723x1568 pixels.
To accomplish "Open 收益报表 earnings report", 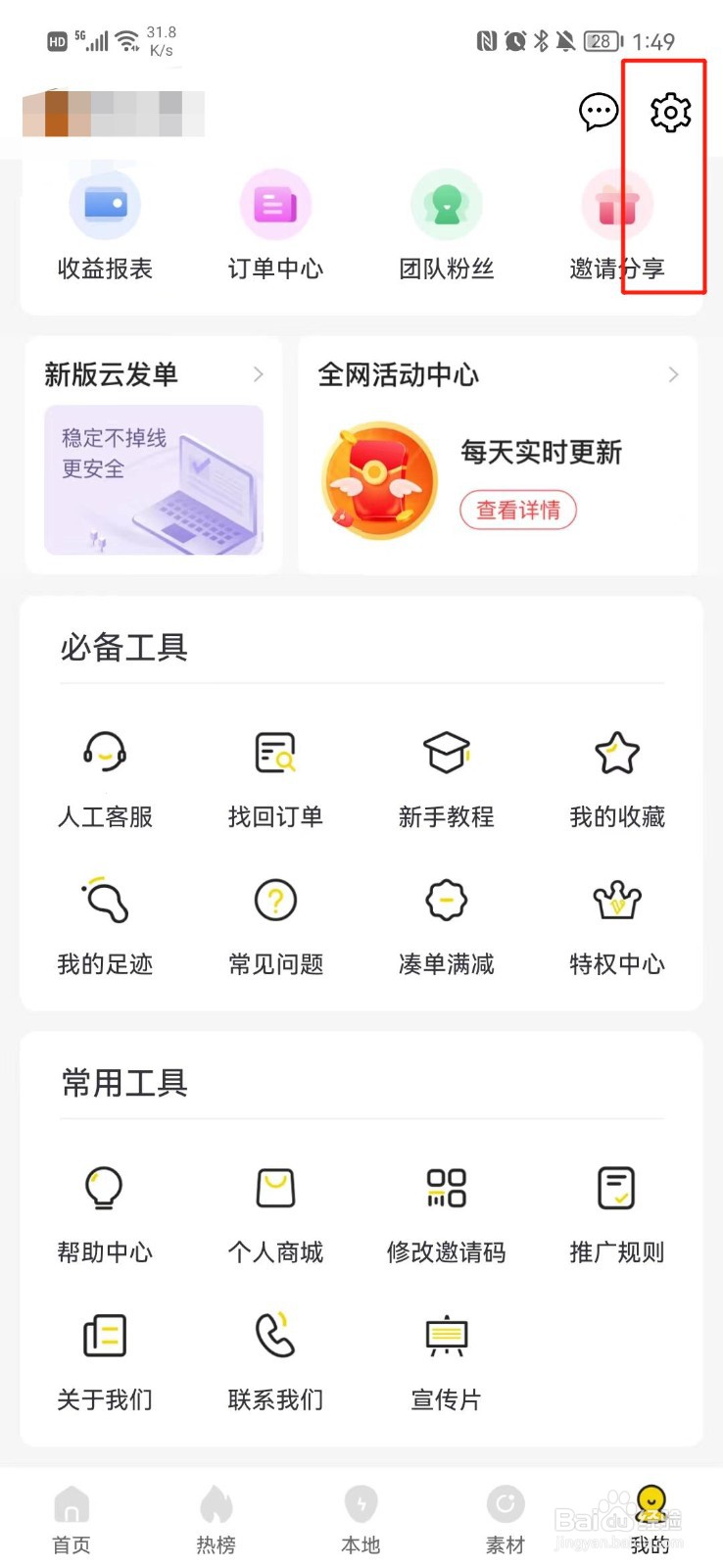I will point(105,225).
